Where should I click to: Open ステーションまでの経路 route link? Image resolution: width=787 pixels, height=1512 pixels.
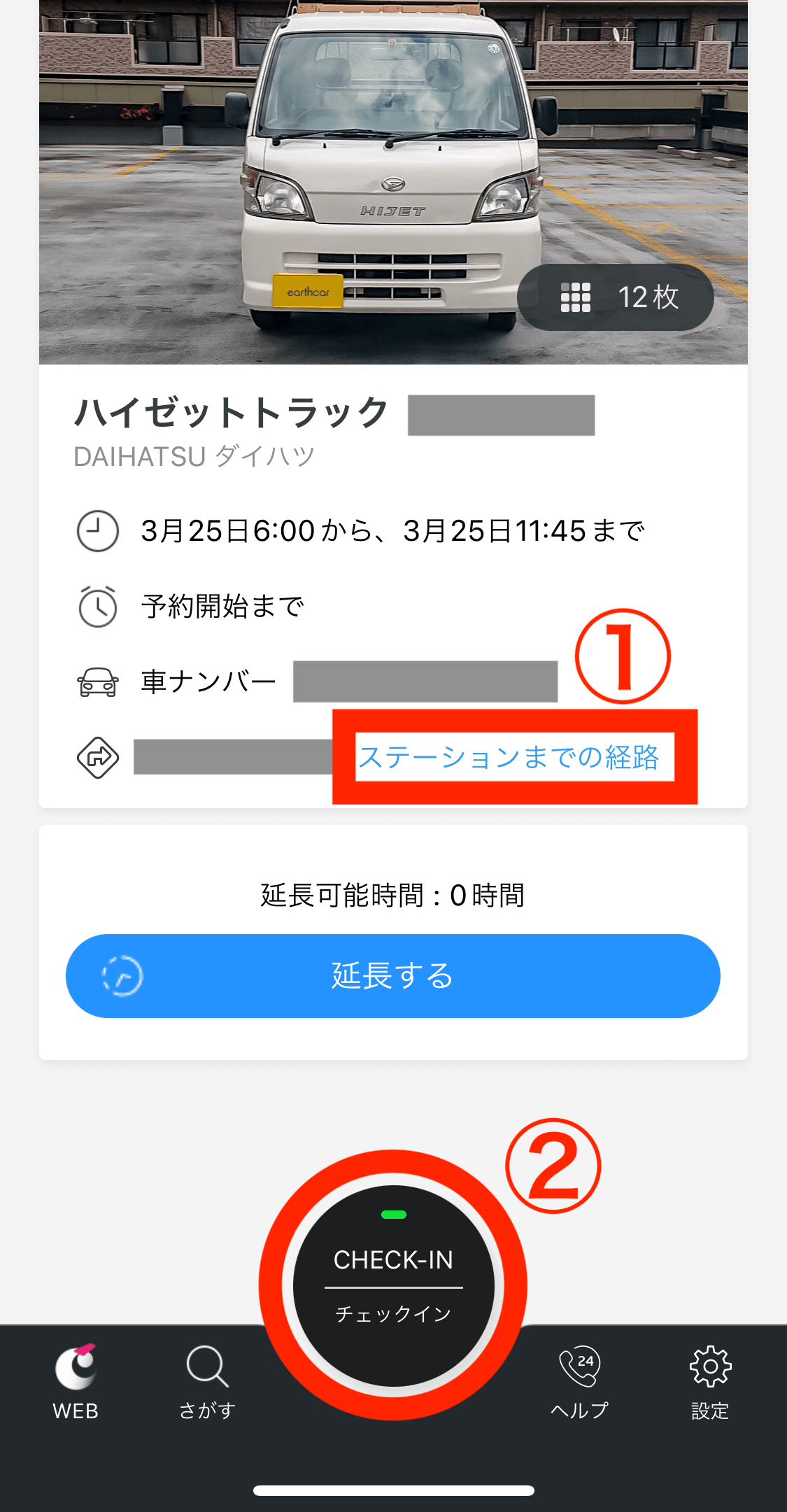509,757
